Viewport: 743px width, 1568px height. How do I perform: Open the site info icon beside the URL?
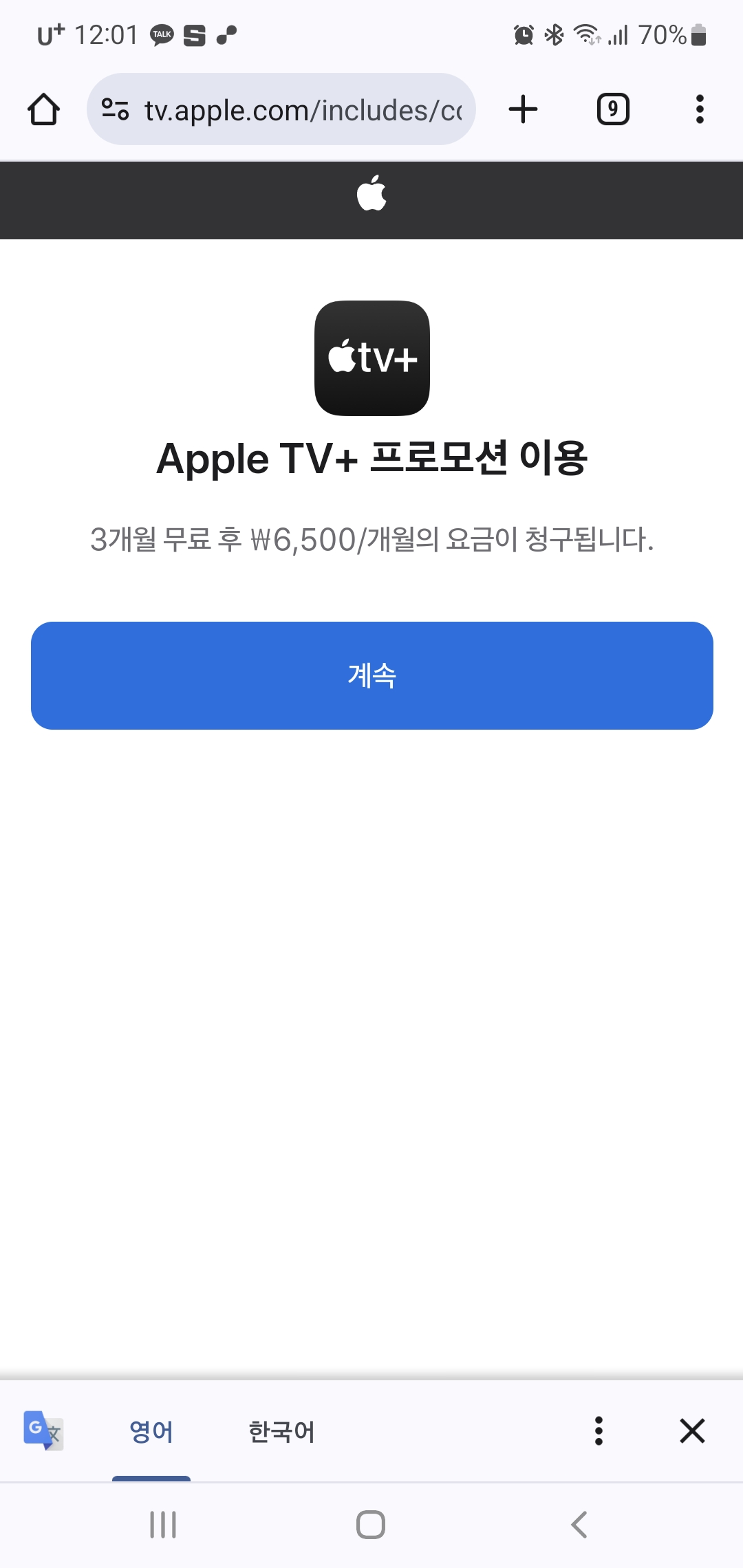pyautogui.click(x=115, y=109)
